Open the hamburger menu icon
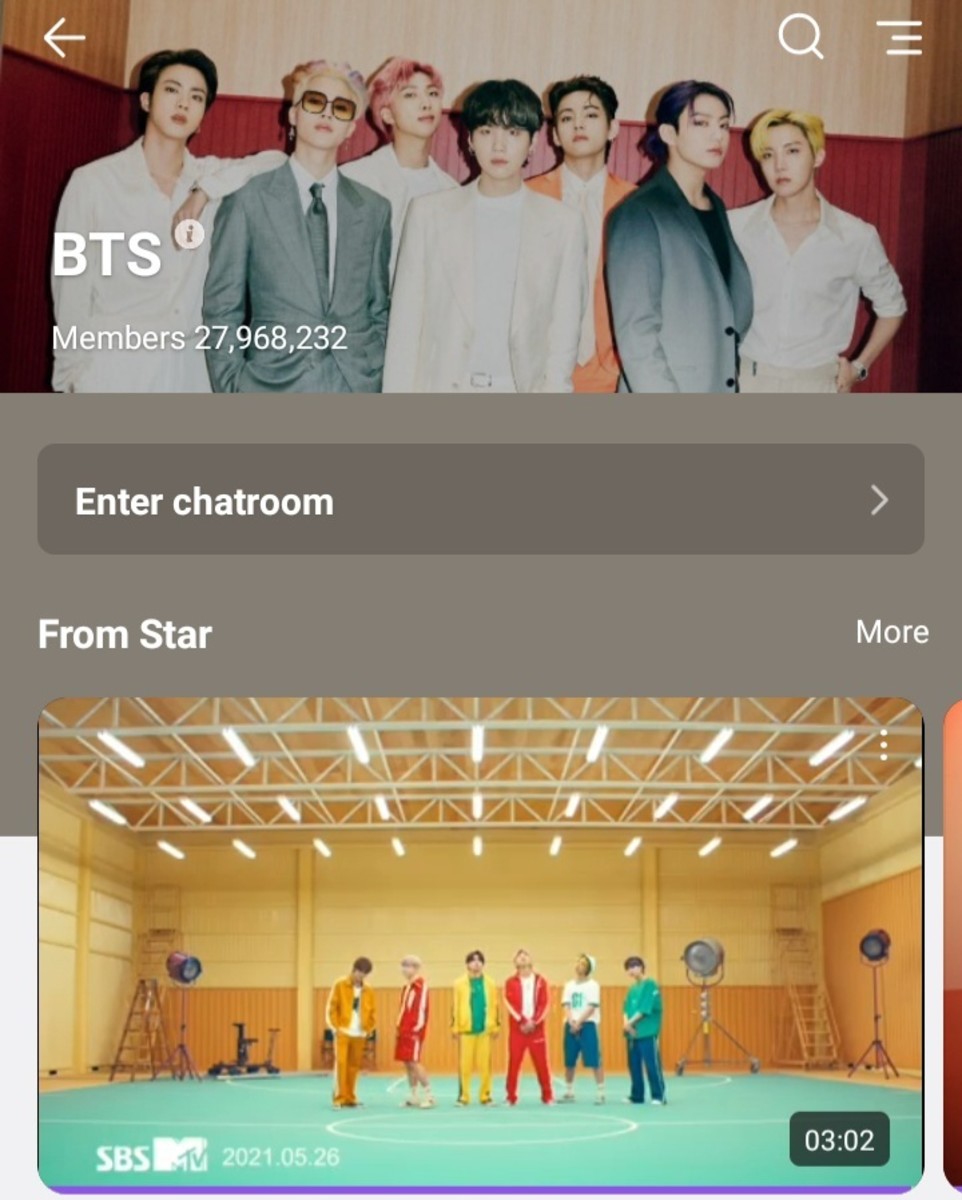Screen dimensions: 962x1200 900,37
